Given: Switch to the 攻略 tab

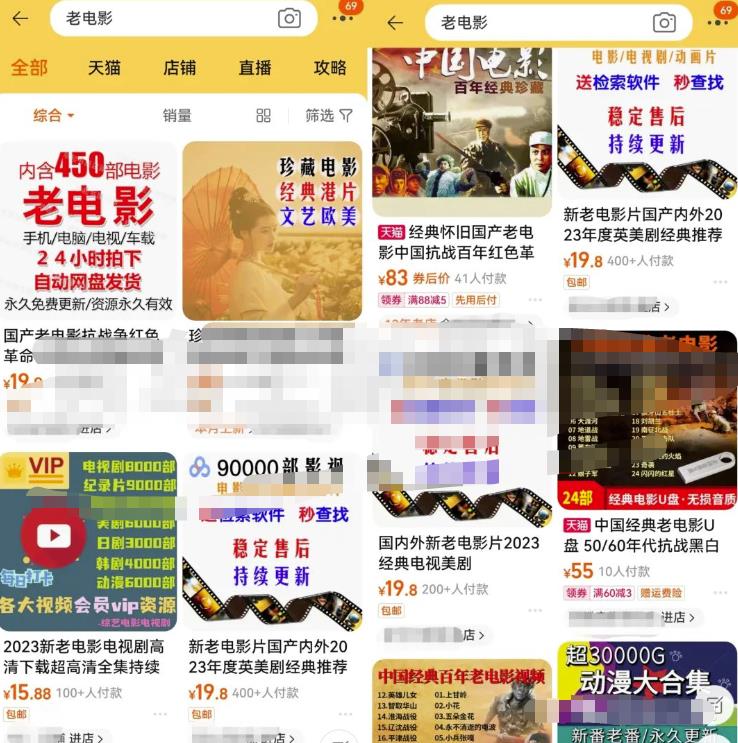Looking at the screenshot, I should 330,68.
